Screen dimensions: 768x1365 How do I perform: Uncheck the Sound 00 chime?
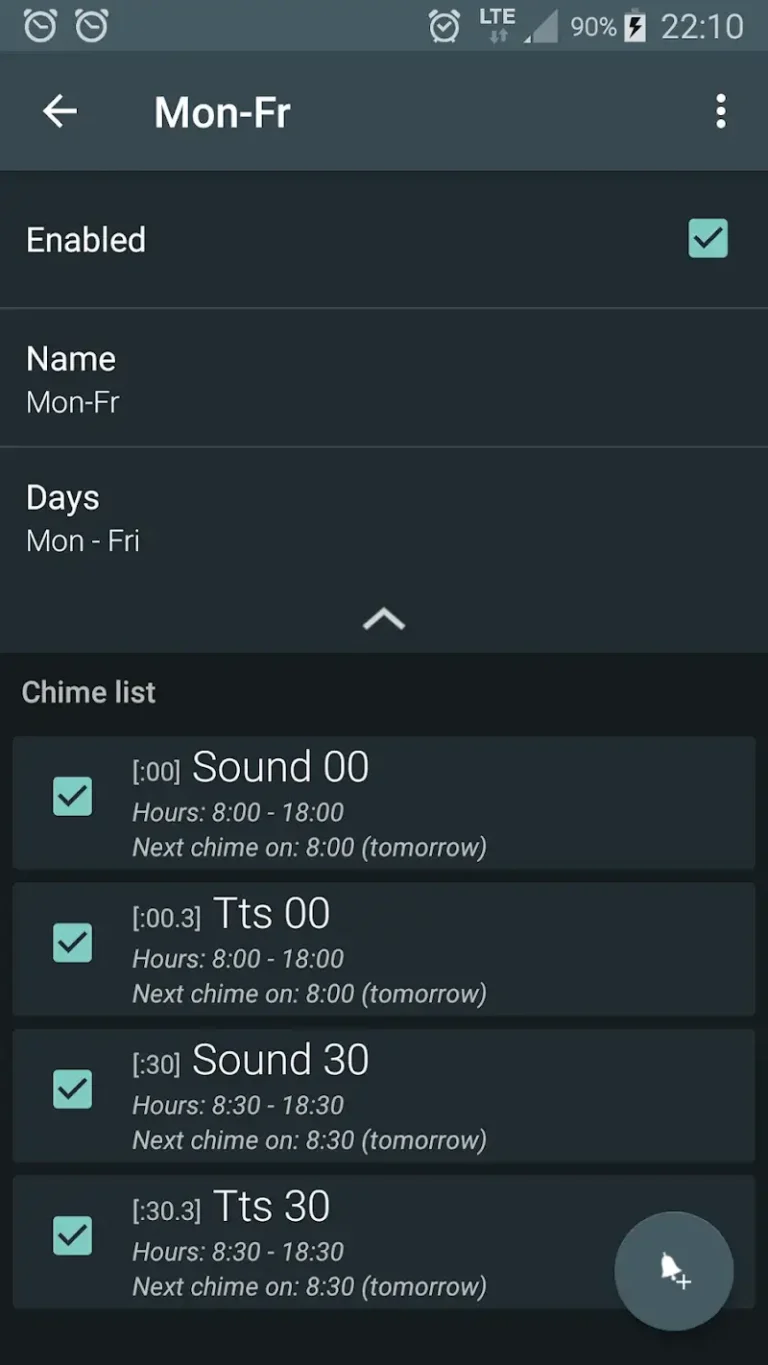pos(71,796)
